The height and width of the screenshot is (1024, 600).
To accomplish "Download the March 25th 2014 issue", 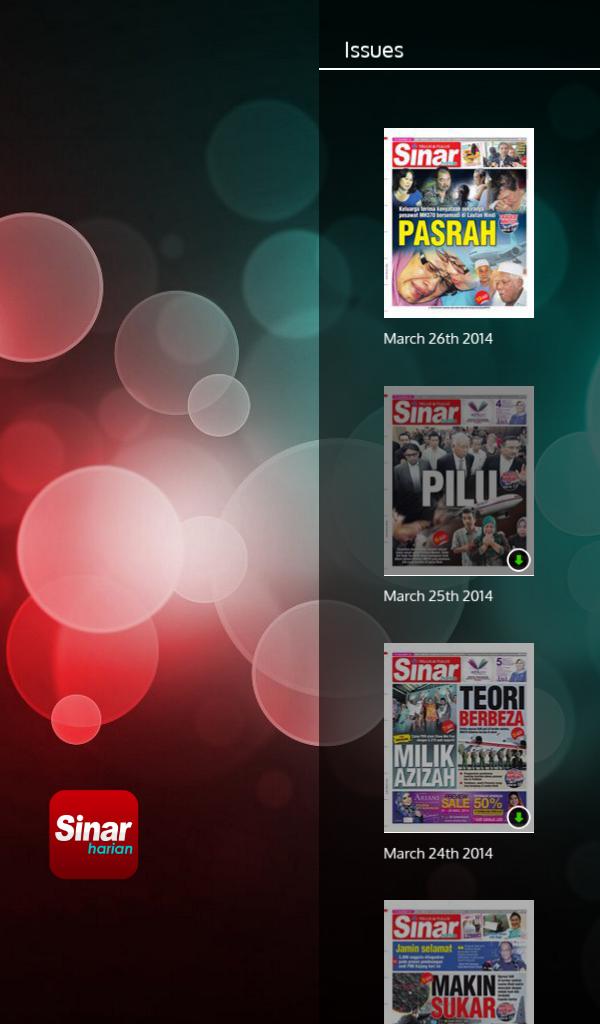I will [518, 560].
